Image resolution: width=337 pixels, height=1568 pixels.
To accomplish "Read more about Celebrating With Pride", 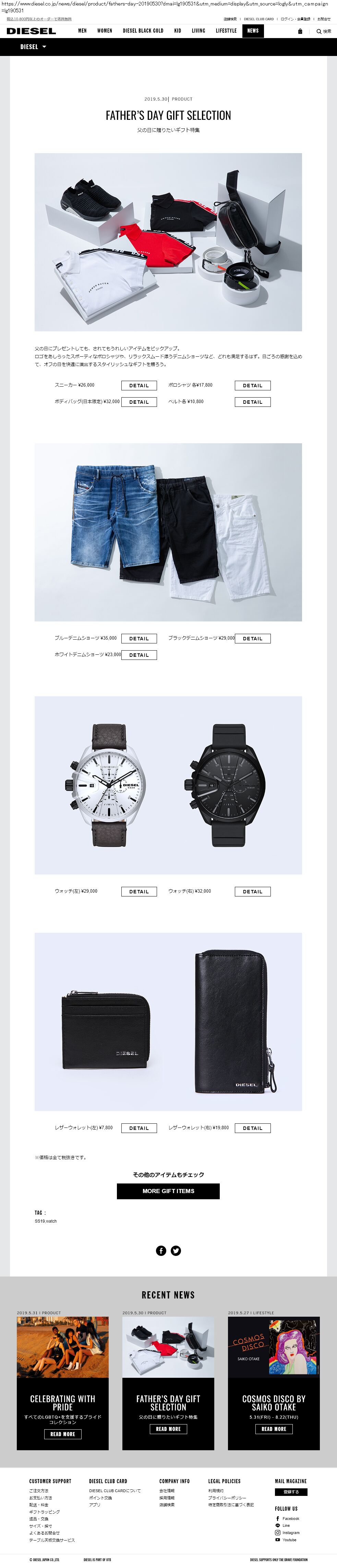I will pyautogui.click(x=63, y=1433).
